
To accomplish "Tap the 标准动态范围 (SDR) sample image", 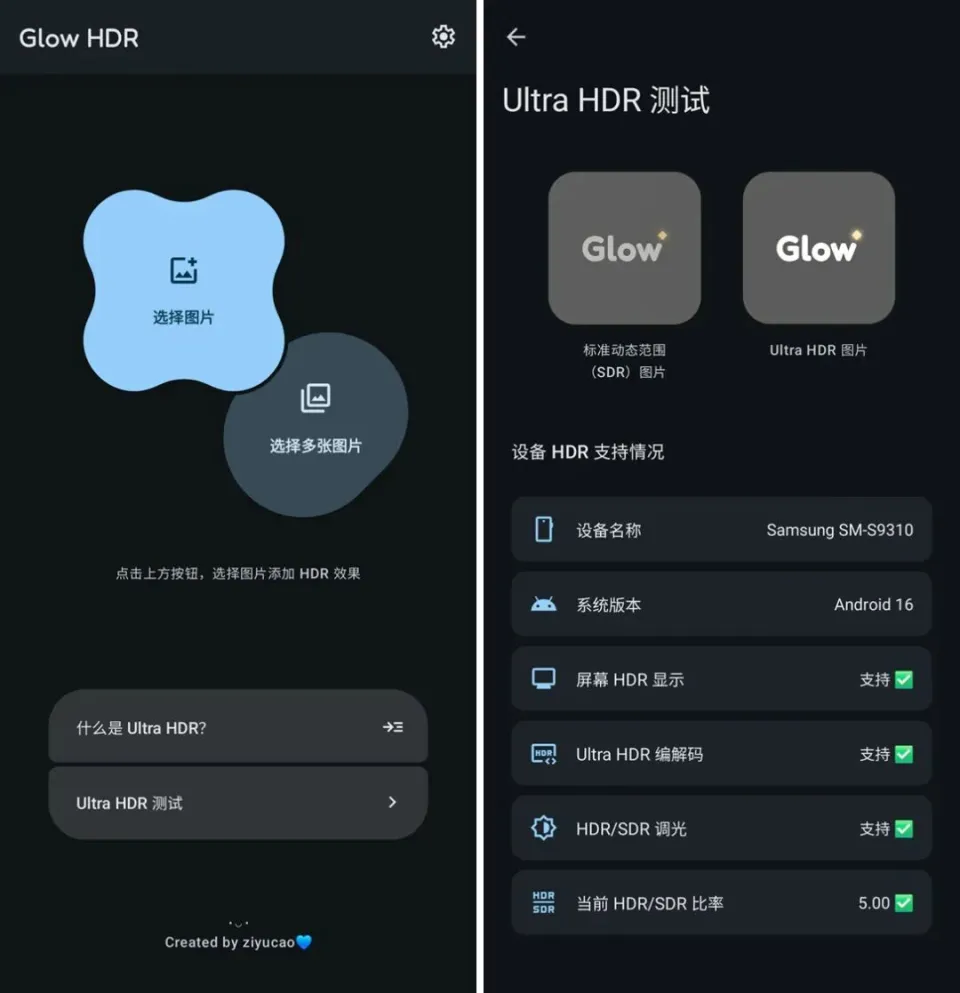I will click(624, 248).
